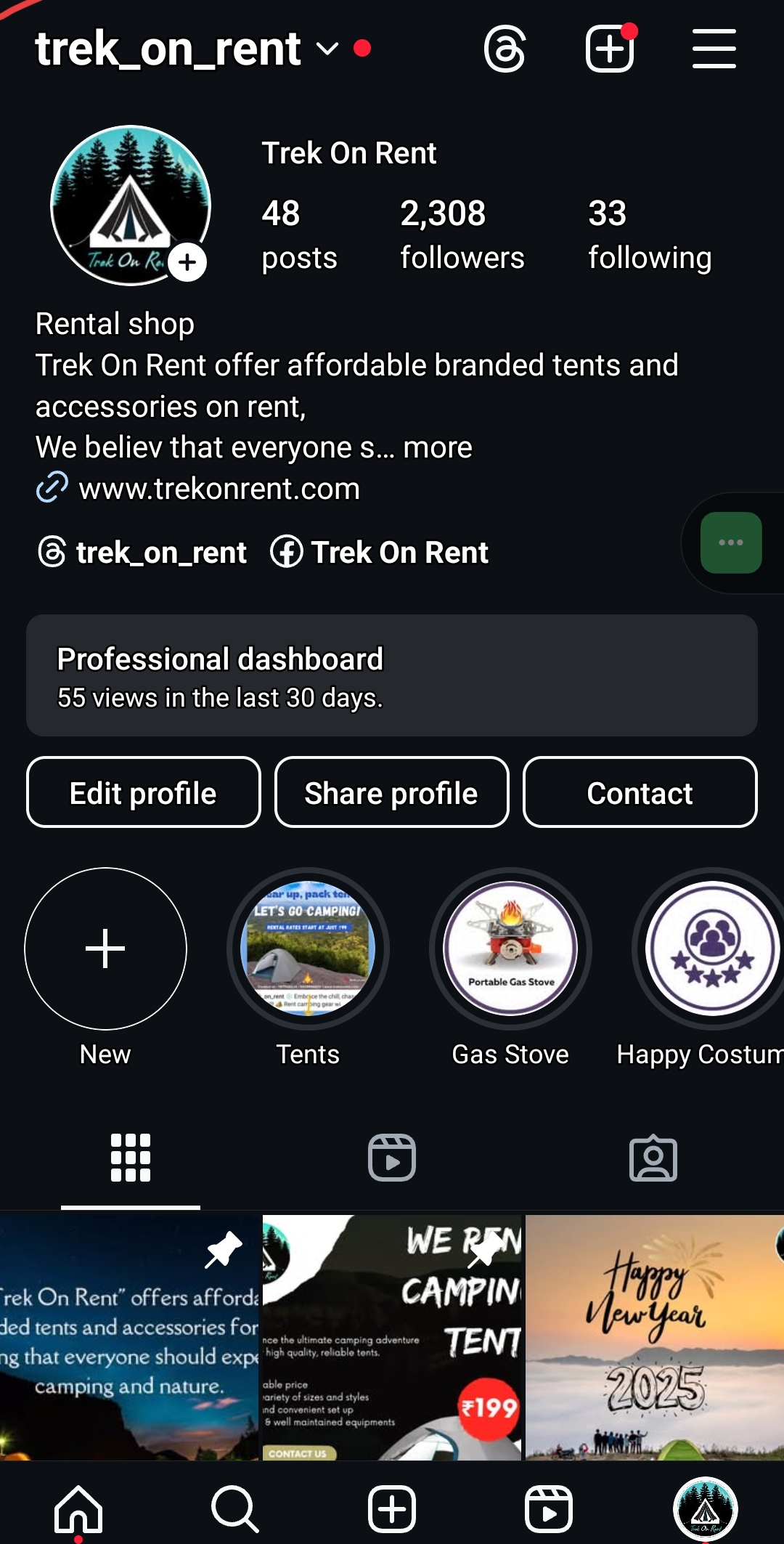View the 33 following list
This screenshot has width=784, height=1544.
pyautogui.click(x=649, y=235)
